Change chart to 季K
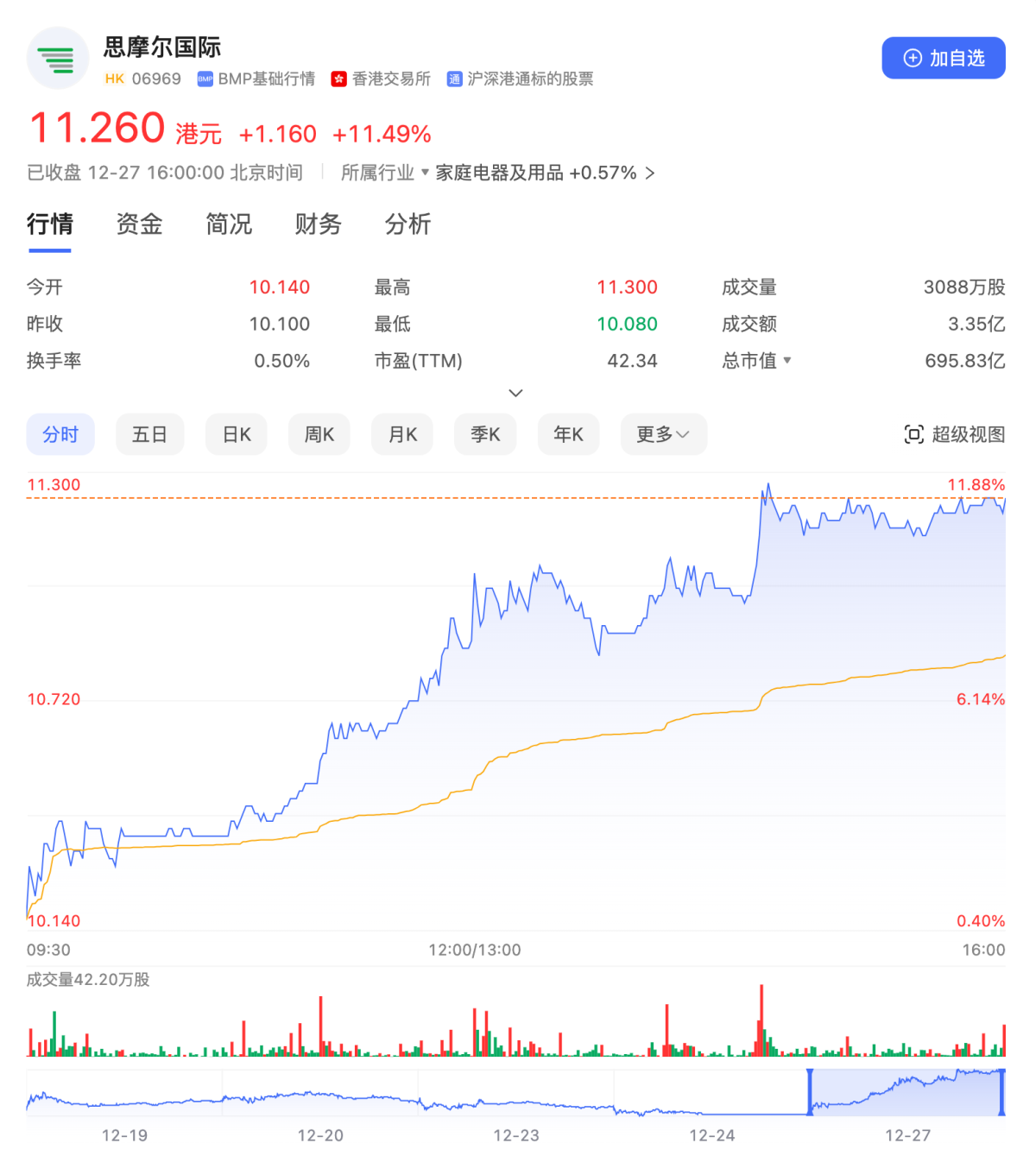Viewport: 1036px width, 1162px height. pyautogui.click(x=485, y=434)
